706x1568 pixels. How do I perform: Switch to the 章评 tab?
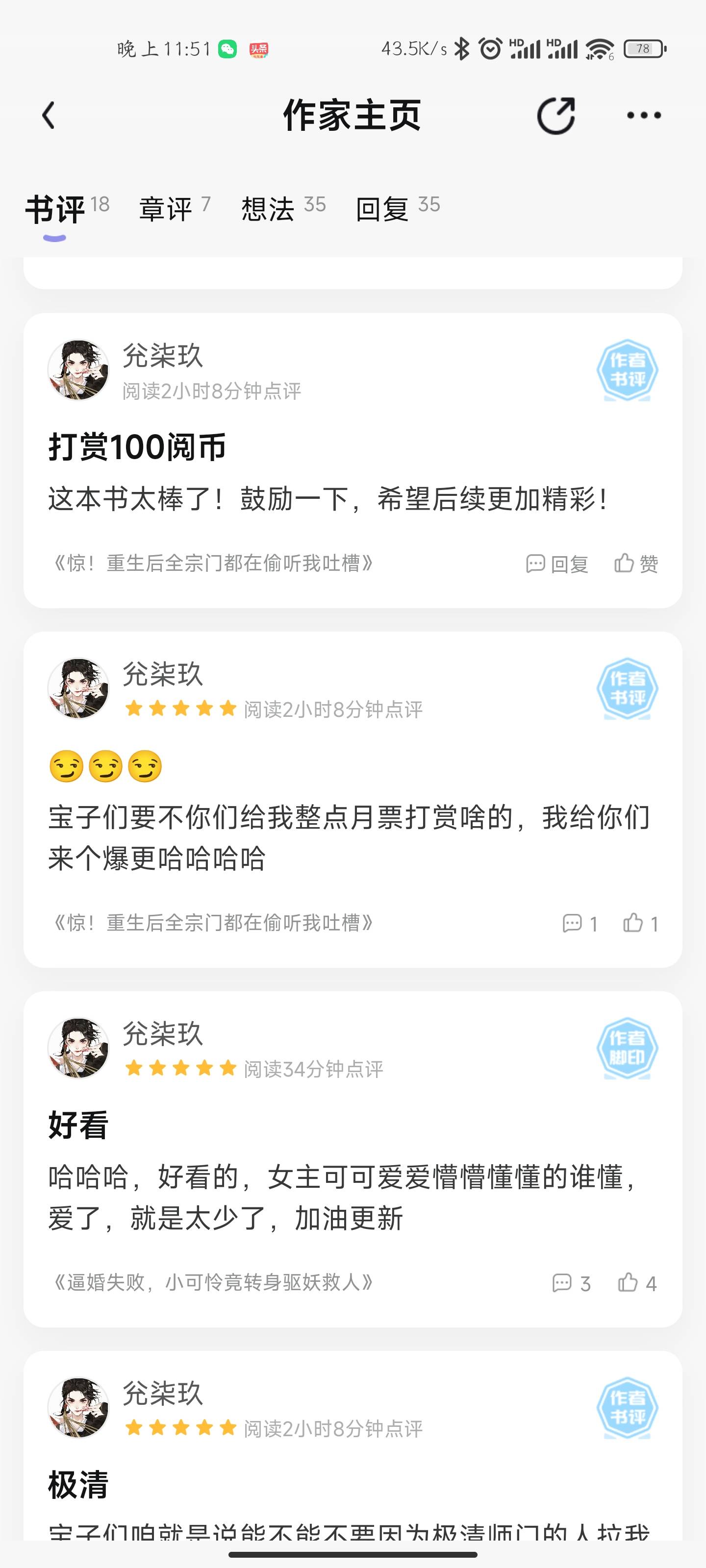coord(174,209)
